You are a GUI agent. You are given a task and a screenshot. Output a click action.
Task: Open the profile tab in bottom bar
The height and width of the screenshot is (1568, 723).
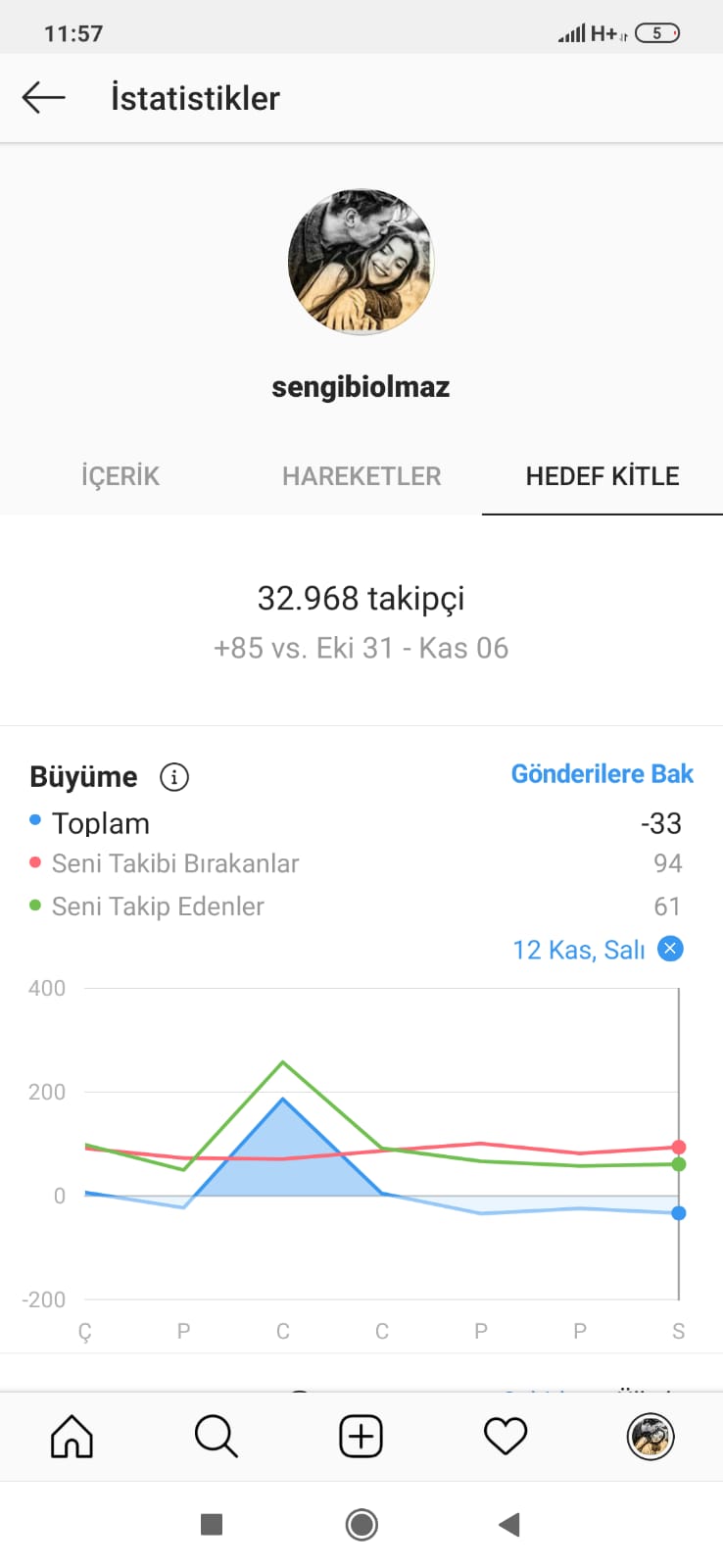(x=651, y=1437)
